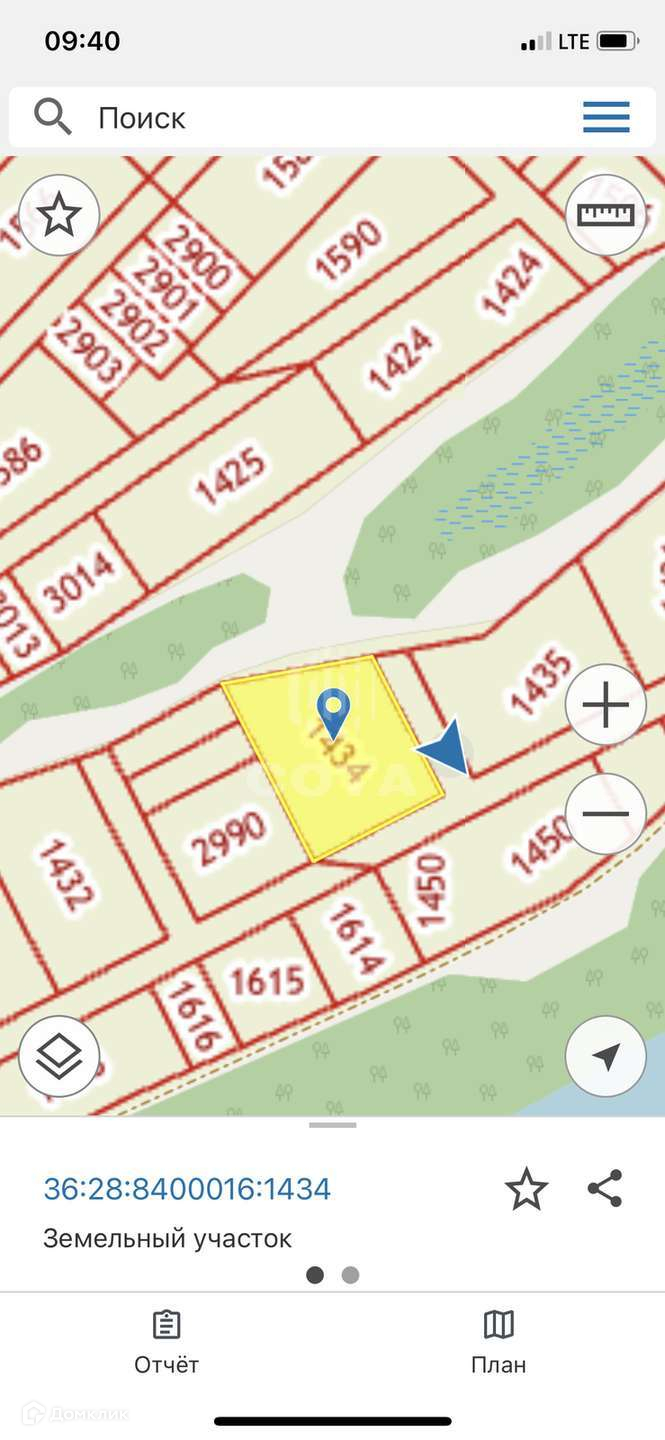This screenshot has width=665, height=1440.
Task: Open the Поиск search field
Action: [300, 118]
